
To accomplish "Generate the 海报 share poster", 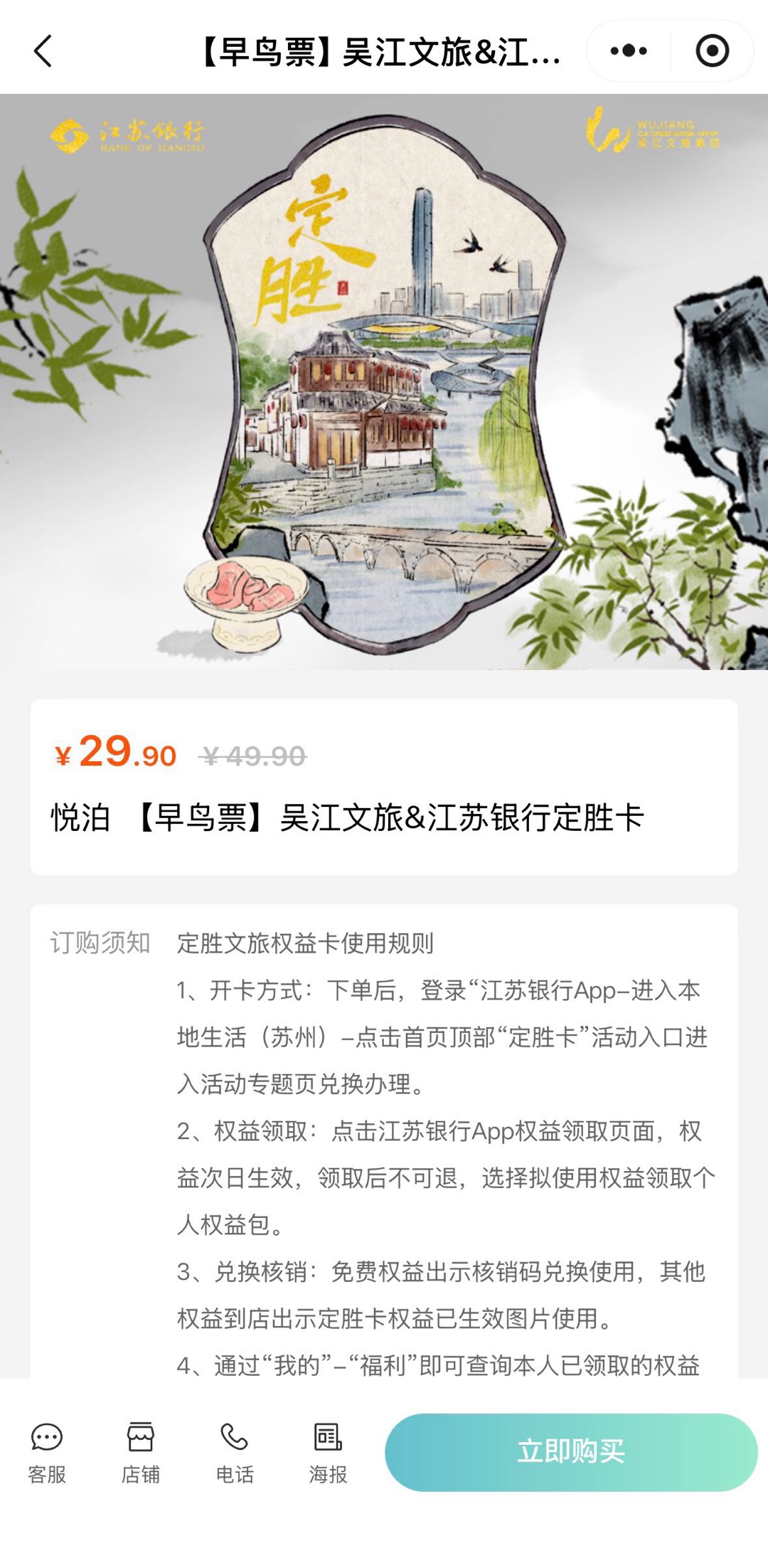I will coord(328,1453).
